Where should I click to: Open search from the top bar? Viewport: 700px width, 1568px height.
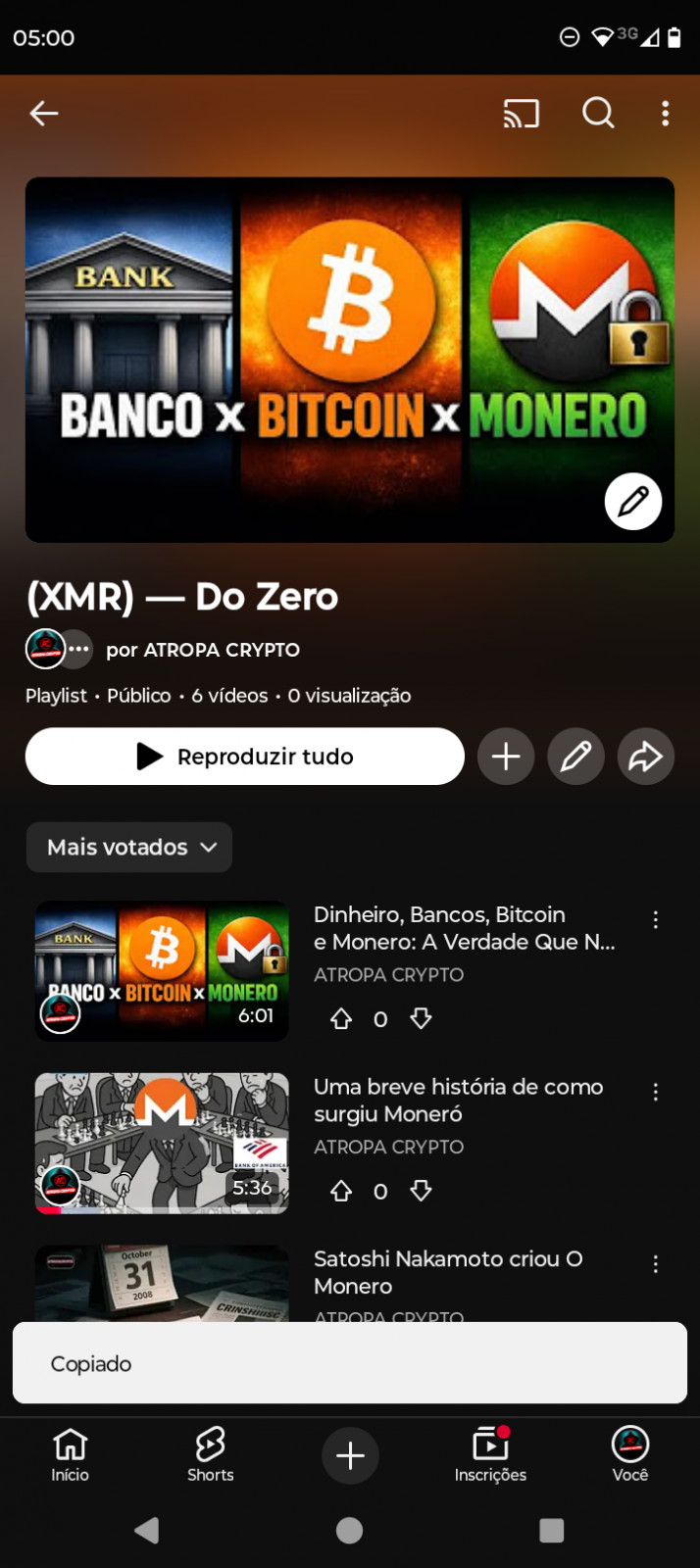[x=598, y=114]
